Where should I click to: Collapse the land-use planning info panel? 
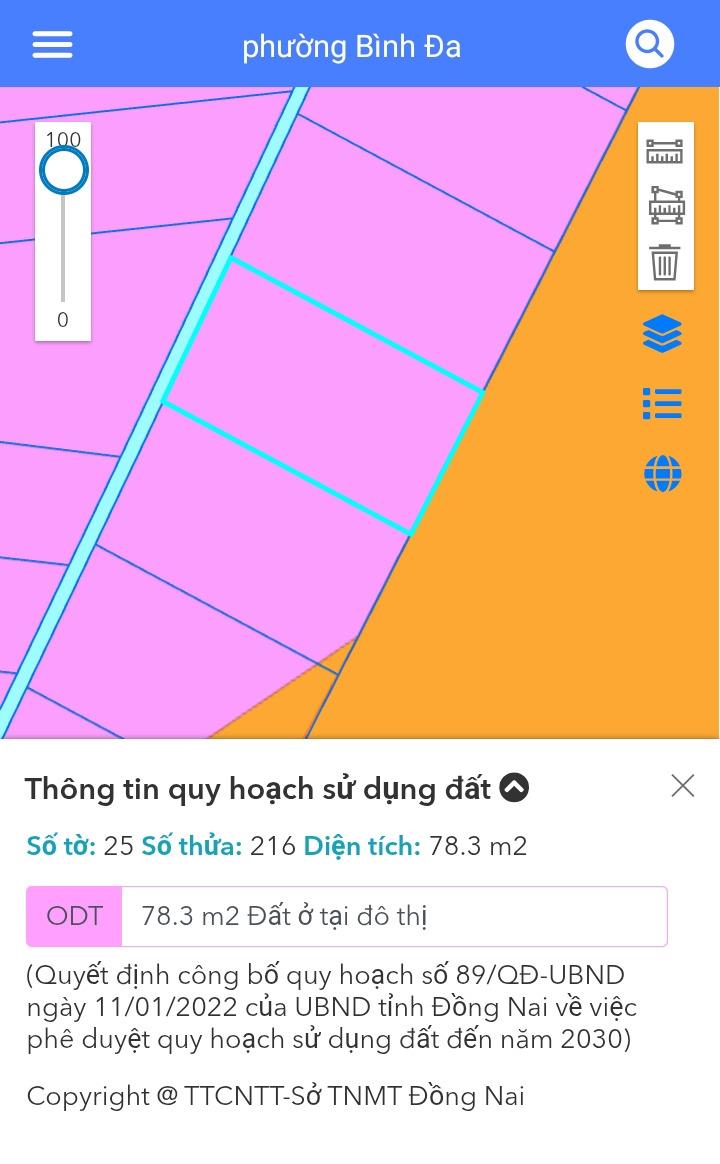pos(514,788)
